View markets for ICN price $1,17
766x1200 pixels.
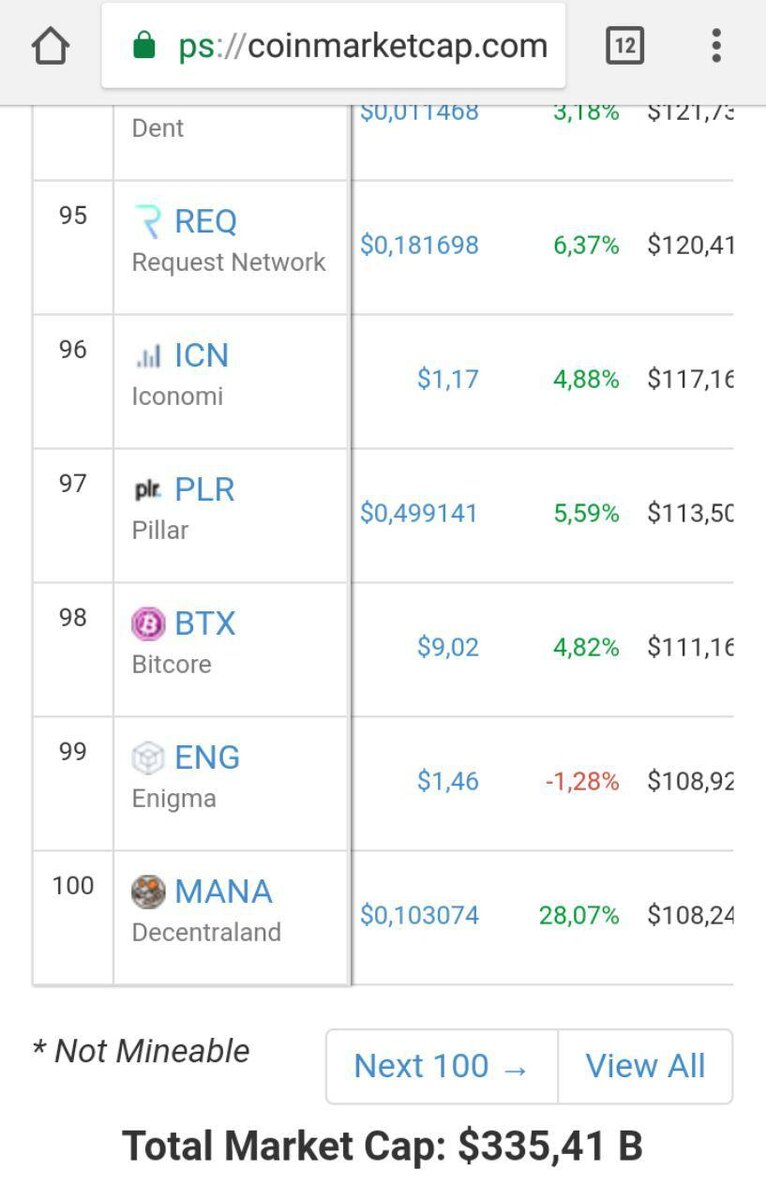448,379
